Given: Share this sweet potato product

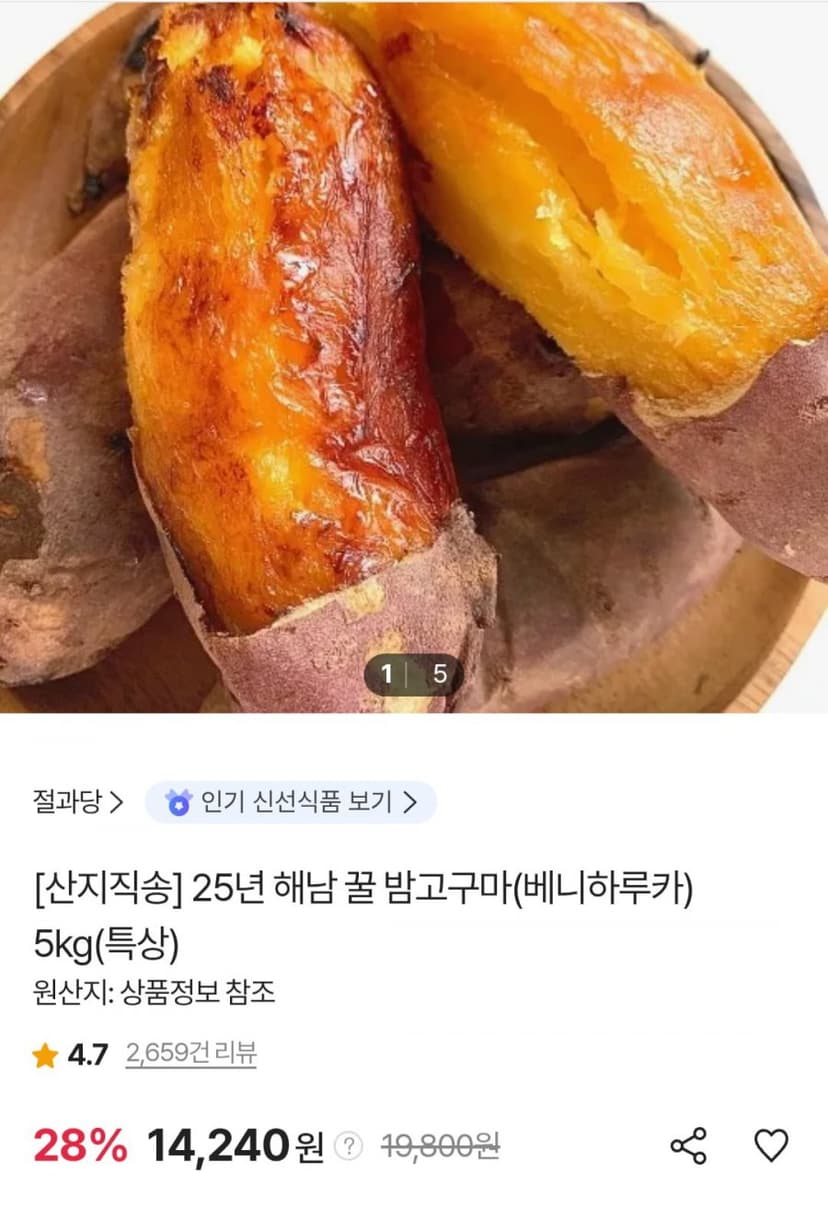Looking at the screenshot, I should click(688, 1145).
